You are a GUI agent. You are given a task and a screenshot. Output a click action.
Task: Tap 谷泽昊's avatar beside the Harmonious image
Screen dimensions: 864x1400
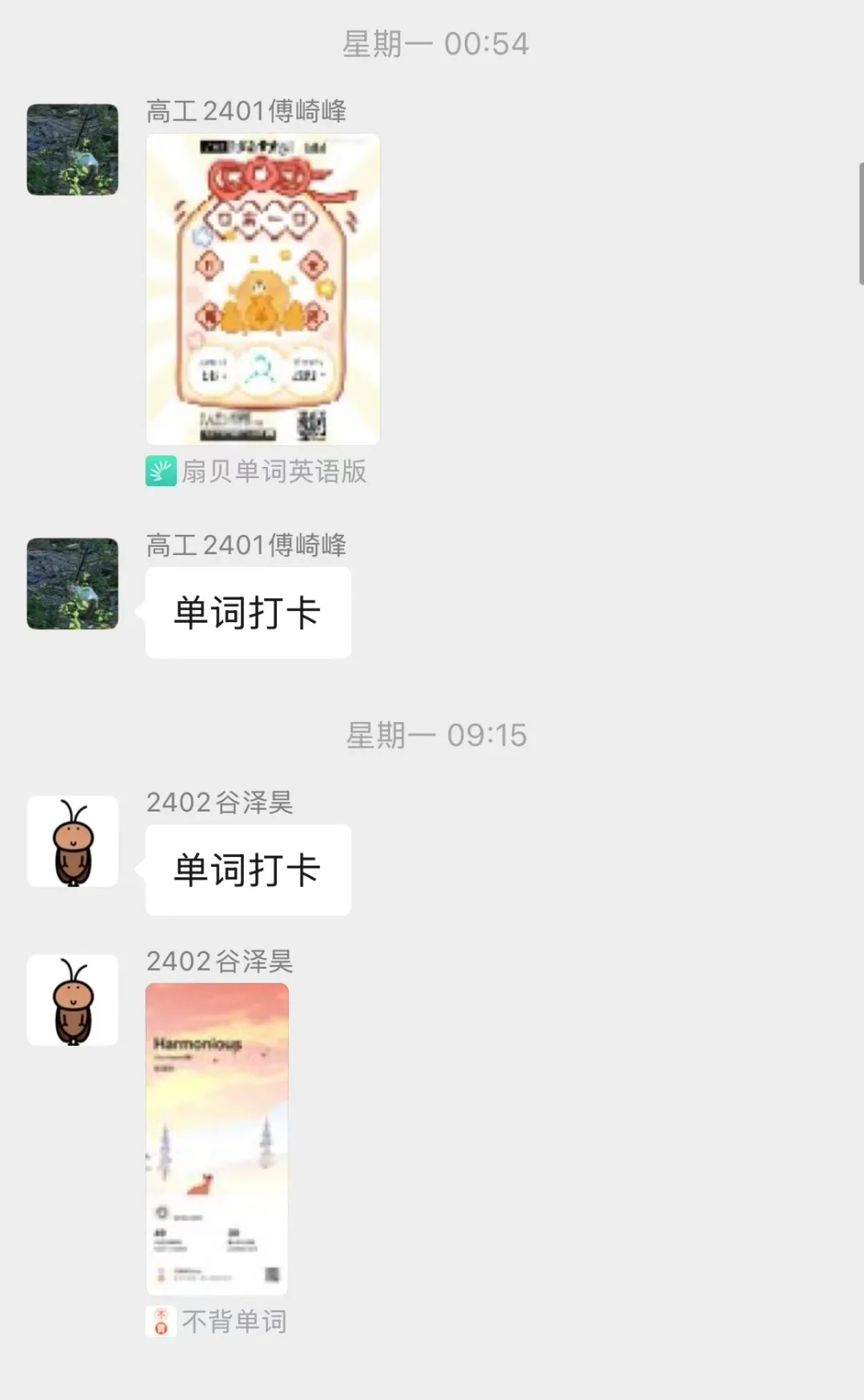73,999
